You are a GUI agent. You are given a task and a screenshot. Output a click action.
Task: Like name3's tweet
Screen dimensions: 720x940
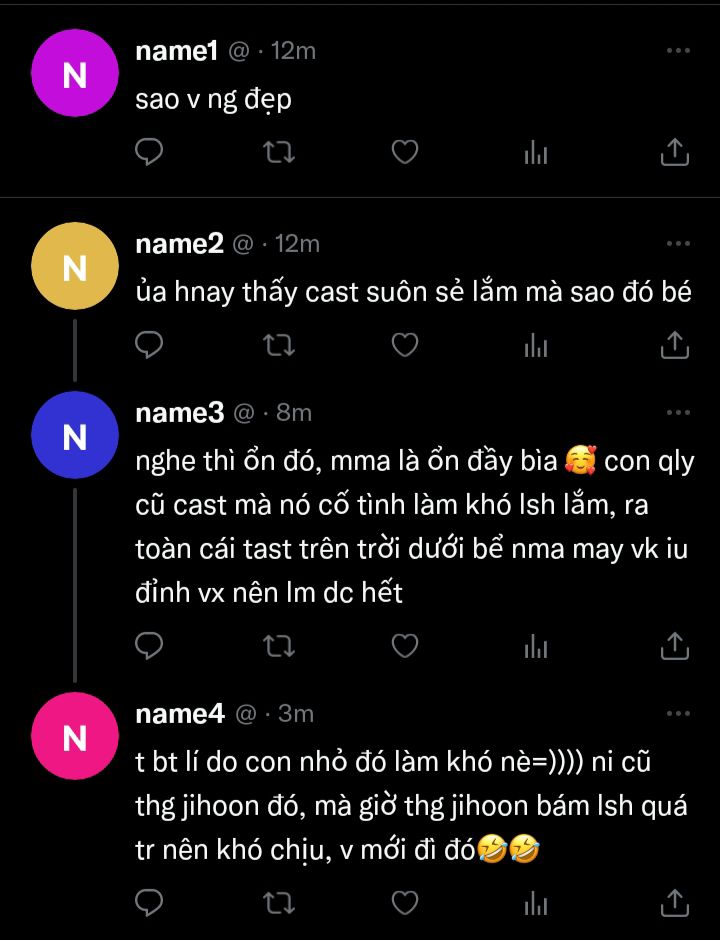[405, 646]
